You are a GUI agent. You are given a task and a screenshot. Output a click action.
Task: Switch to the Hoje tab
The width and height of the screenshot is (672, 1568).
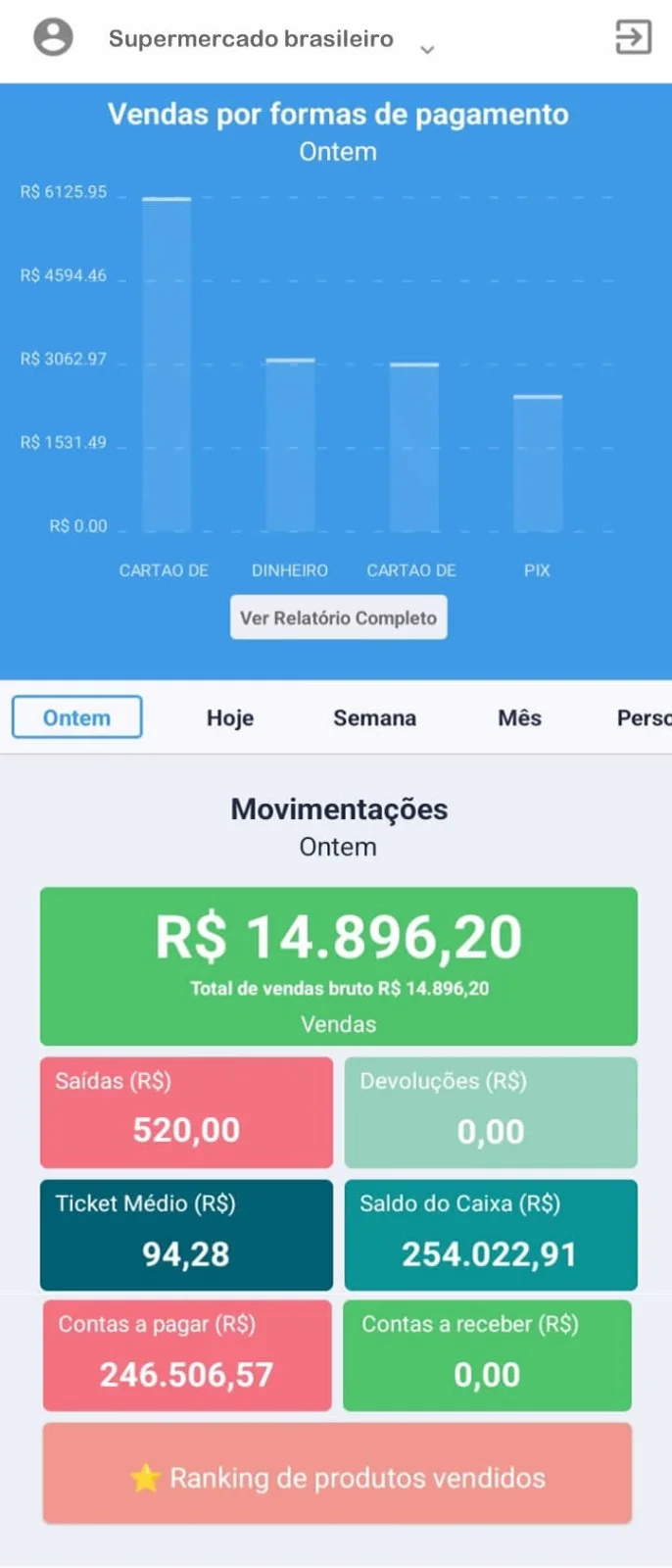point(230,717)
